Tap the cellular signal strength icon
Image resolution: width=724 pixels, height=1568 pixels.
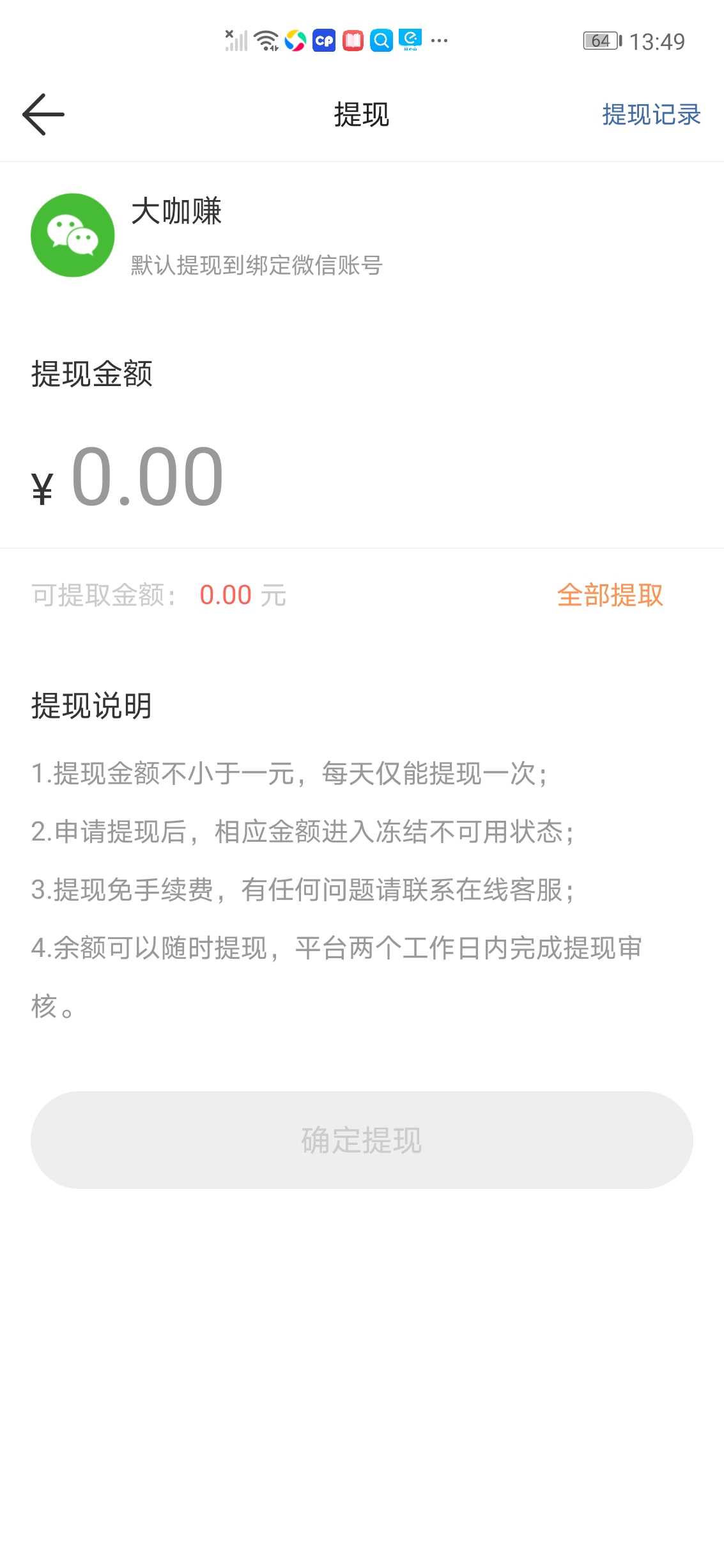(x=235, y=40)
